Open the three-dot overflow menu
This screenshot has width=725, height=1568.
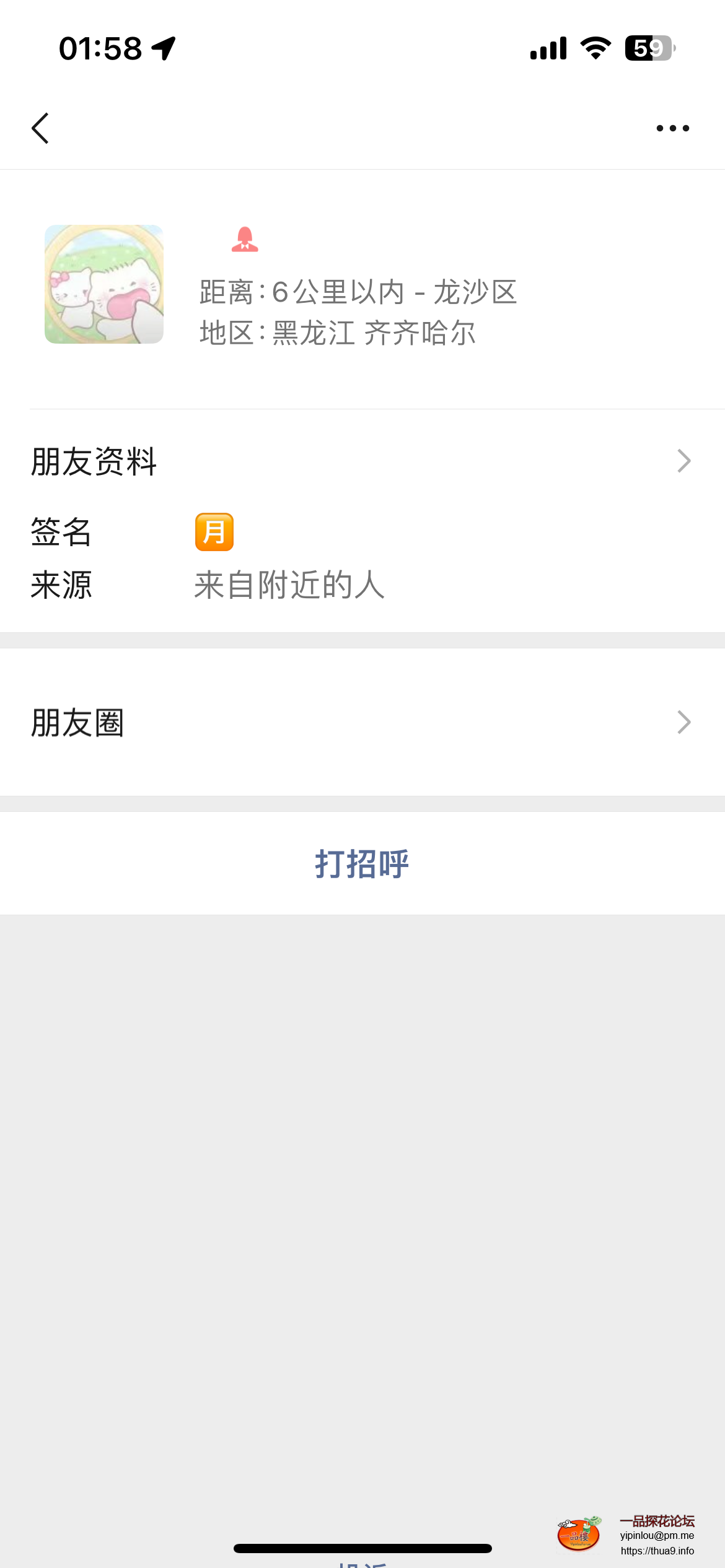point(672,128)
